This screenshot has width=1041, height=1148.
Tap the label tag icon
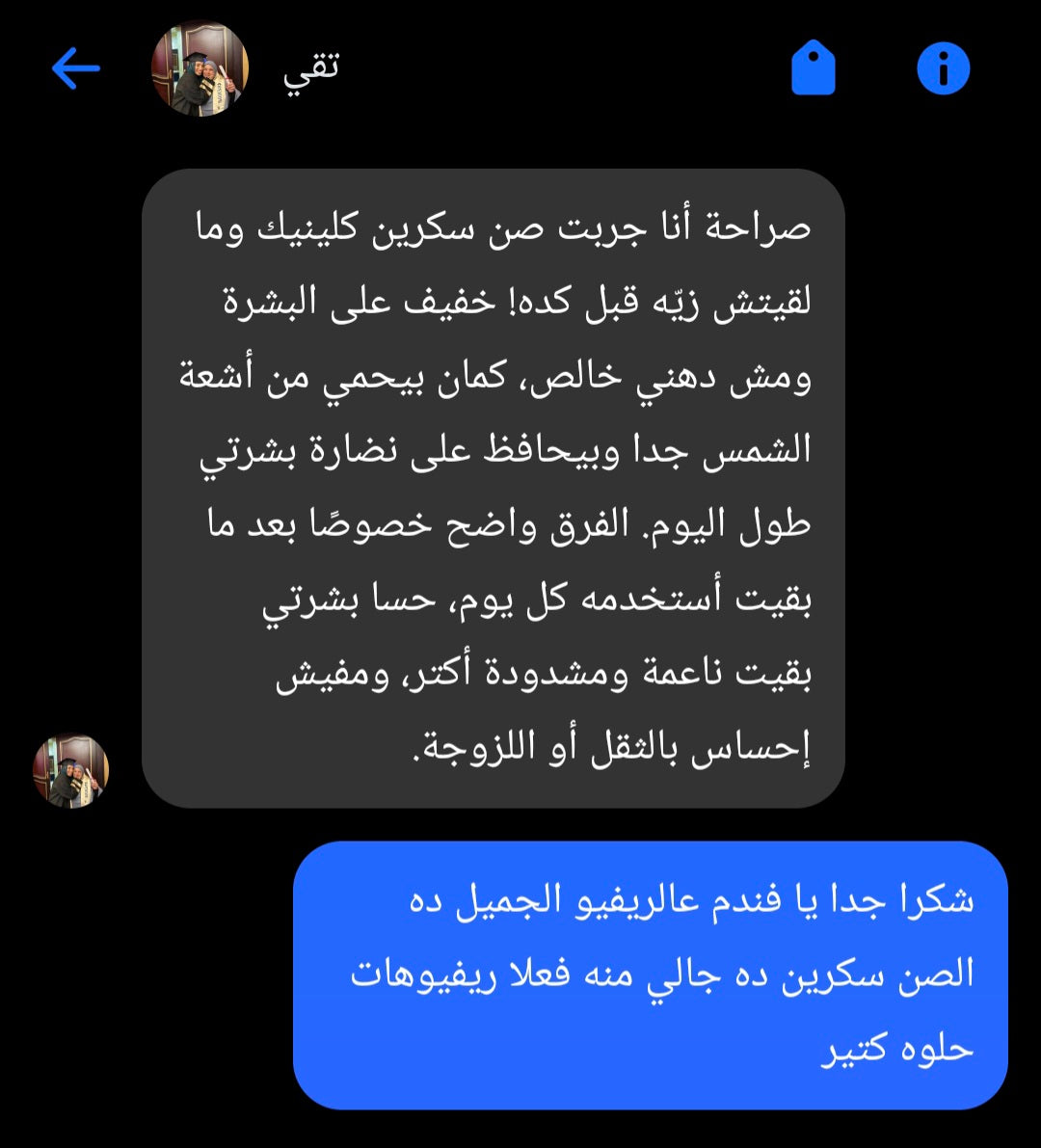[x=813, y=69]
